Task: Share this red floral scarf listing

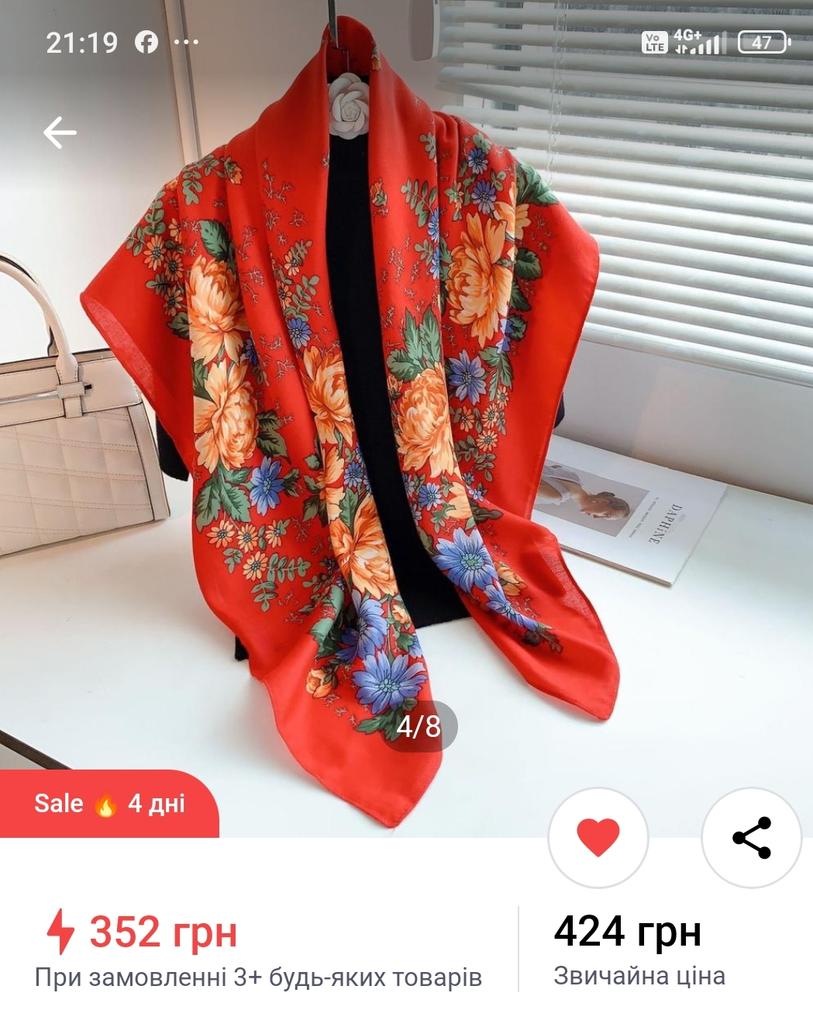Action: click(x=751, y=838)
